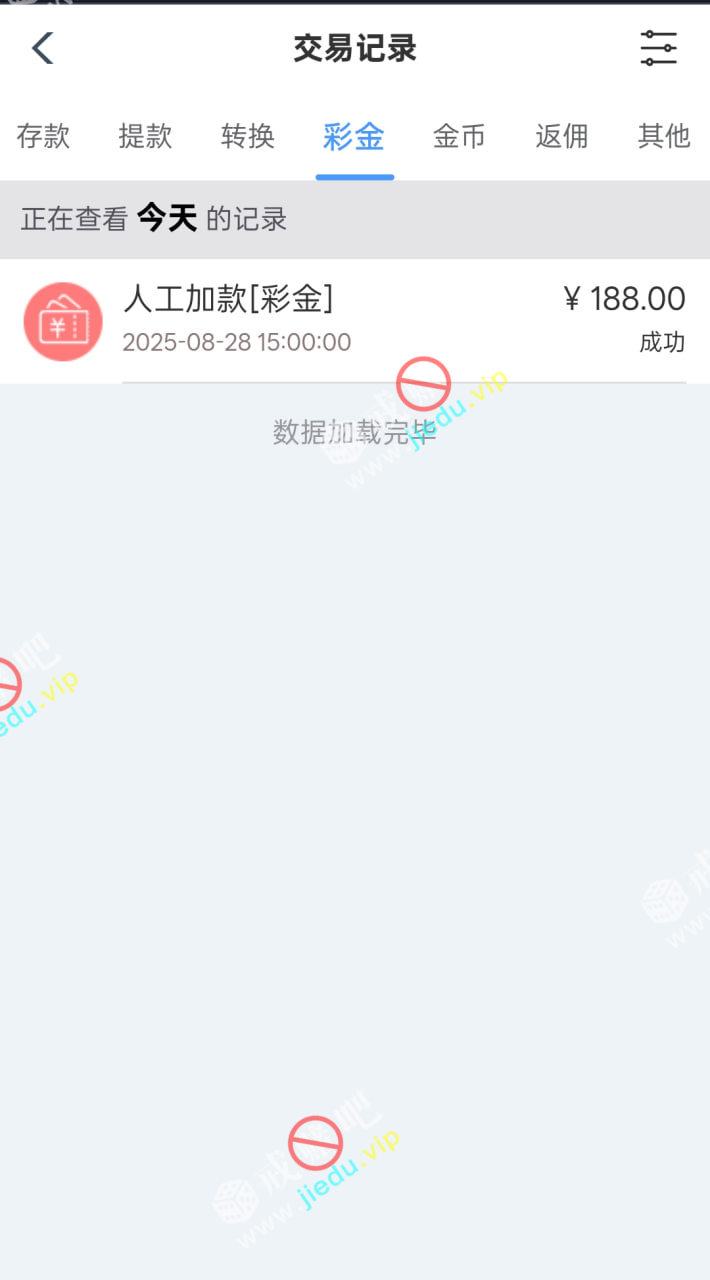Open the filter settings icon
710x1280 pixels.
(x=658, y=48)
